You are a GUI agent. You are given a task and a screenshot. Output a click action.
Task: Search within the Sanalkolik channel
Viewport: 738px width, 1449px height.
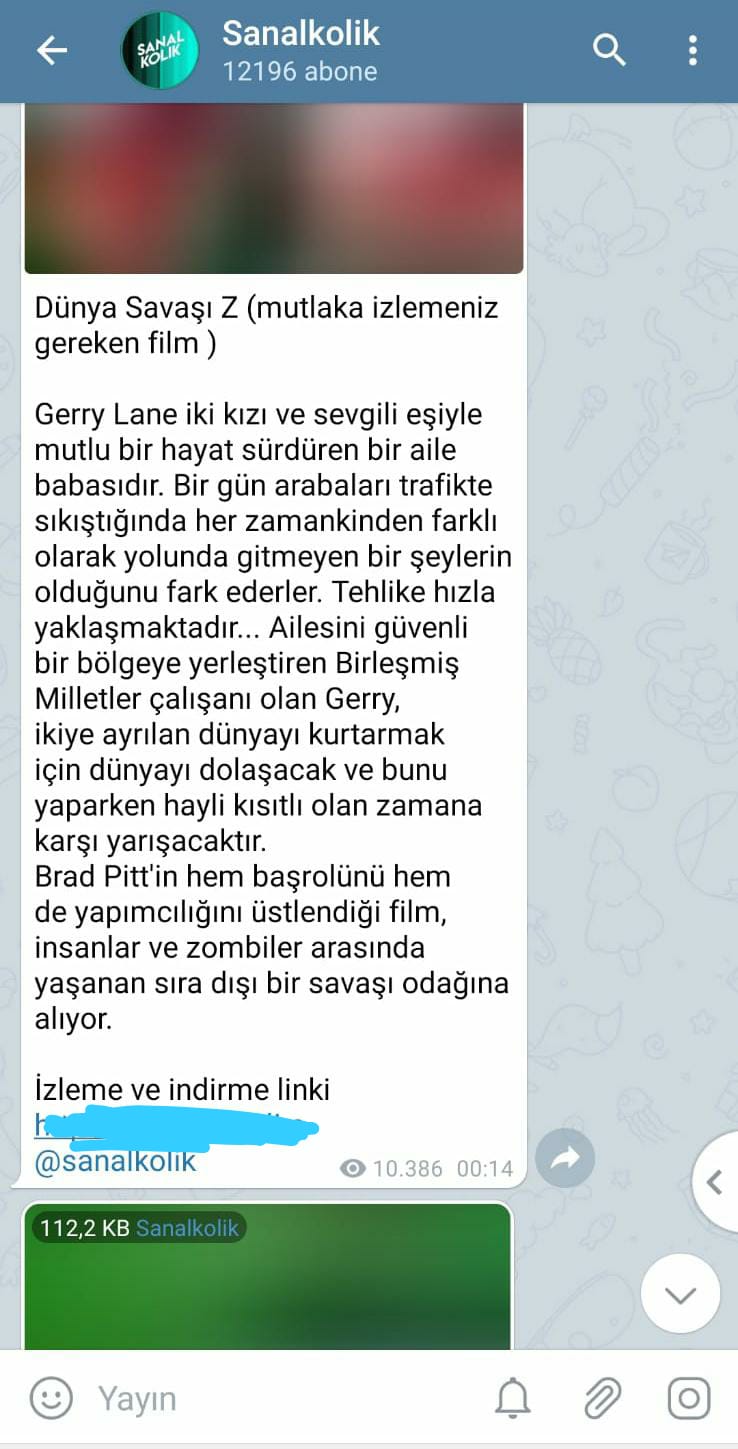click(x=609, y=49)
